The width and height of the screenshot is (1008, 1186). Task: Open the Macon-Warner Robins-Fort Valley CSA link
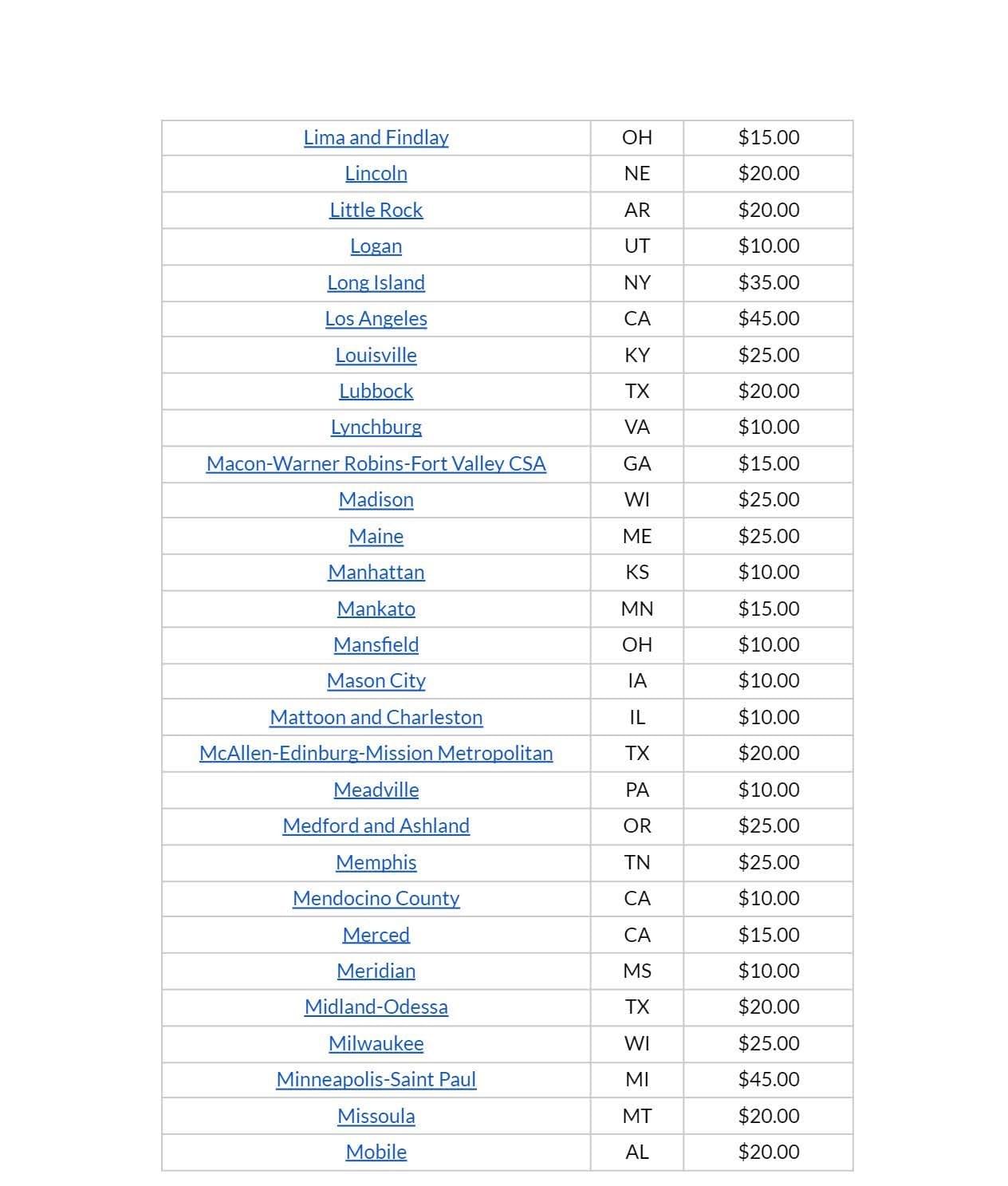click(376, 463)
